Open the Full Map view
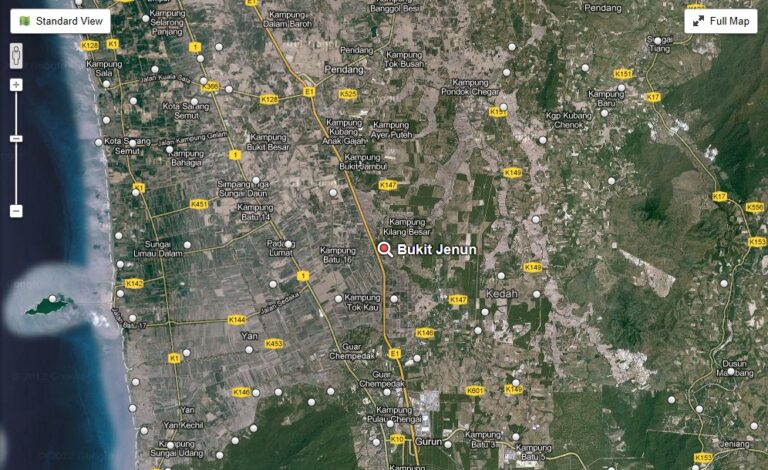The image size is (768, 470). point(720,21)
